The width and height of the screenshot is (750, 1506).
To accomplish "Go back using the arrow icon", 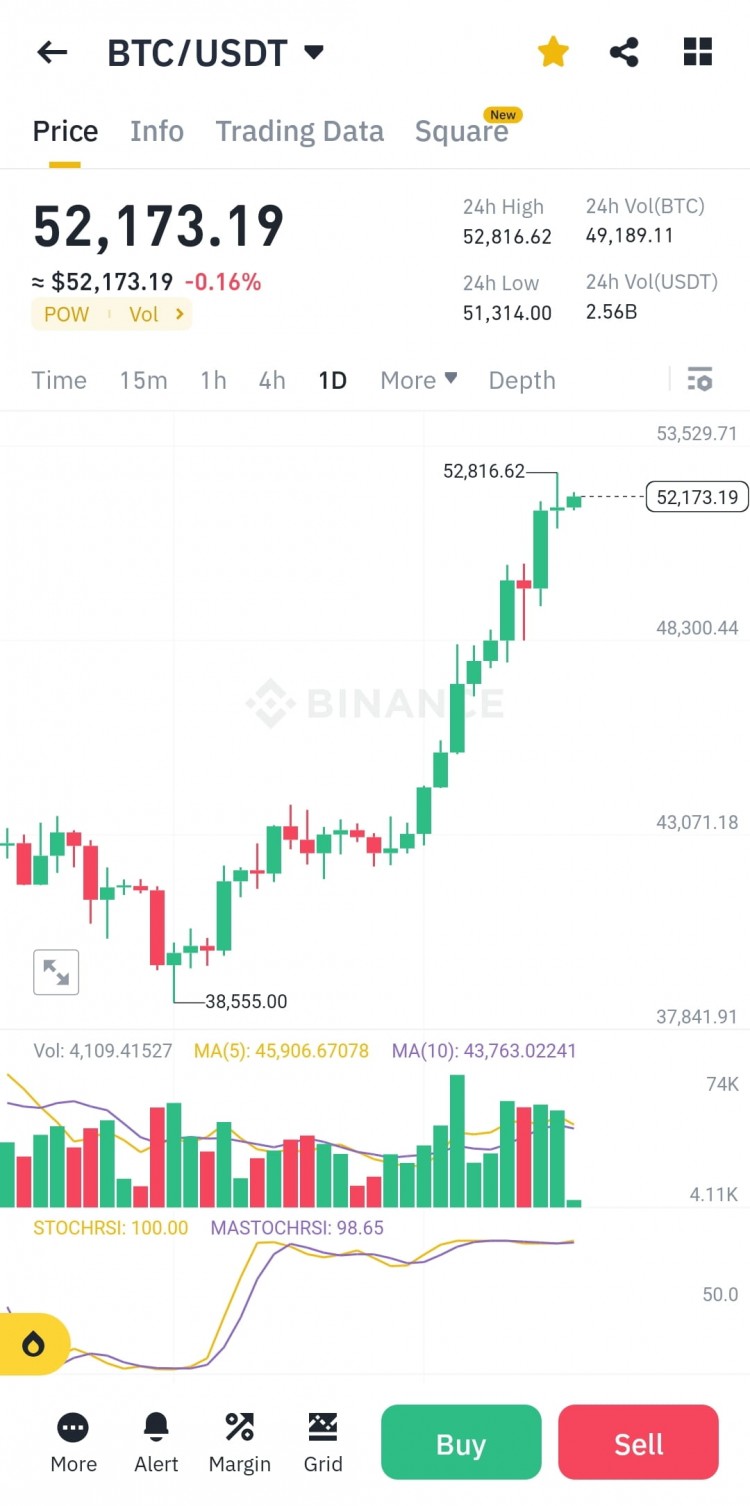I will click(52, 53).
